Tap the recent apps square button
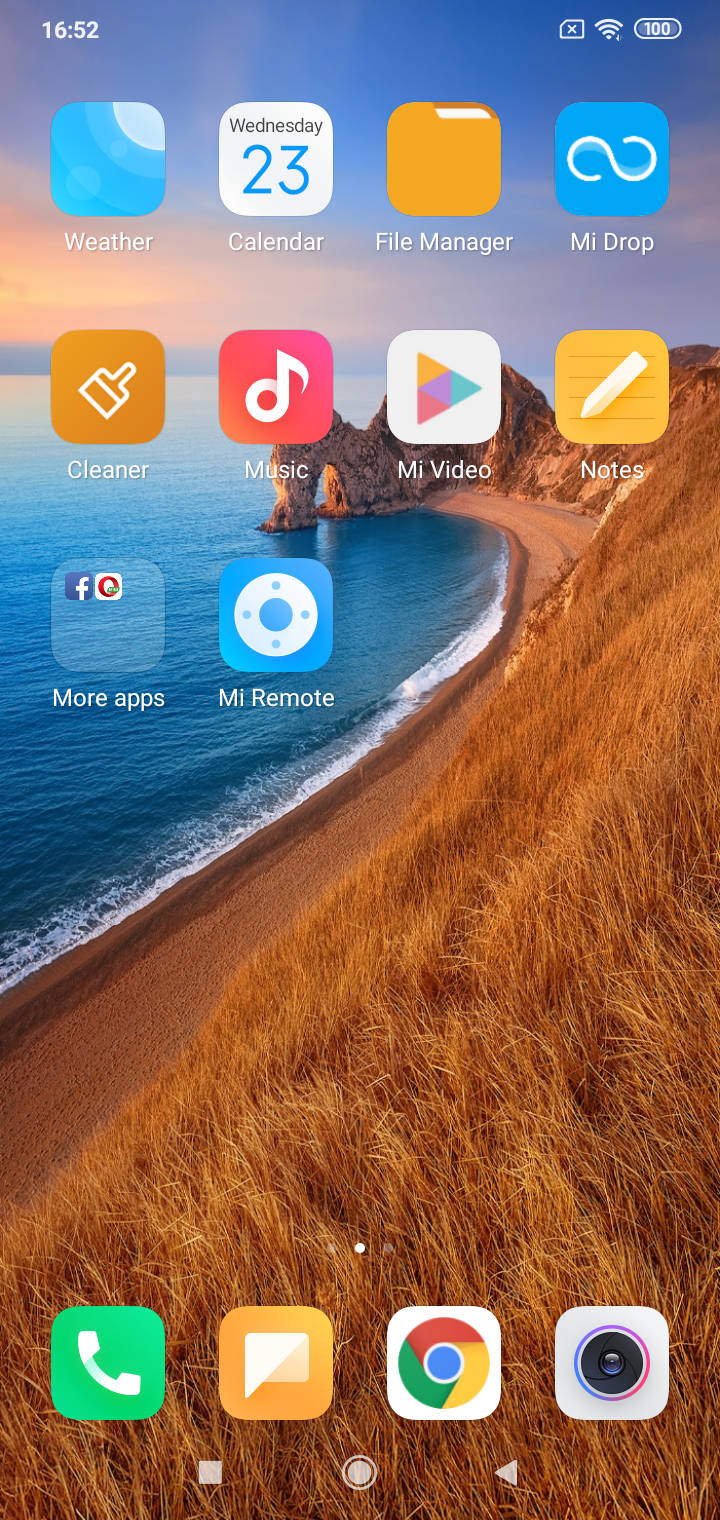Viewport: 720px width, 1520px height. pos(210,1472)
